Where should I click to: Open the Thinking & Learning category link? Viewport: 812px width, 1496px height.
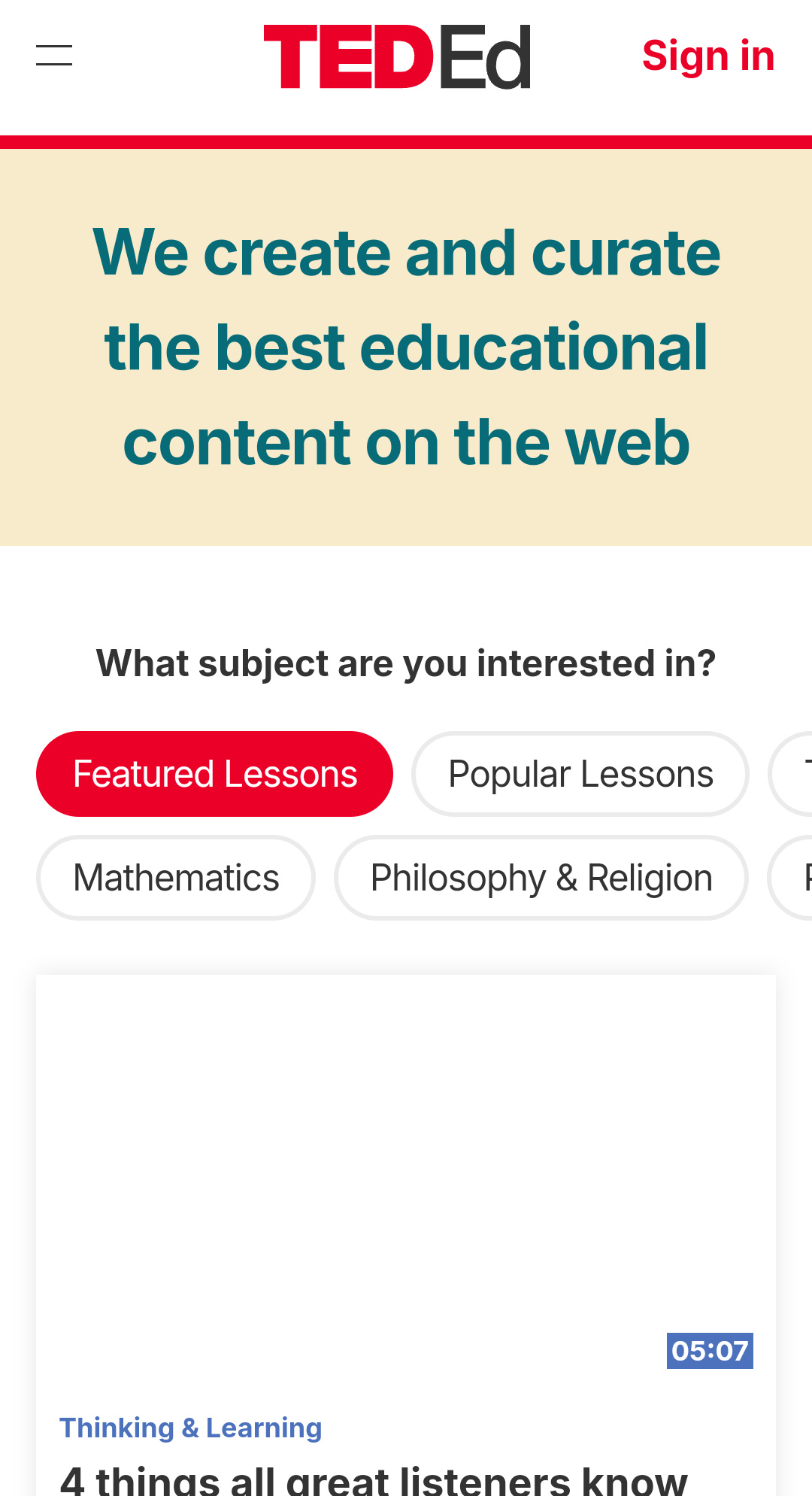pos(191,1428)
